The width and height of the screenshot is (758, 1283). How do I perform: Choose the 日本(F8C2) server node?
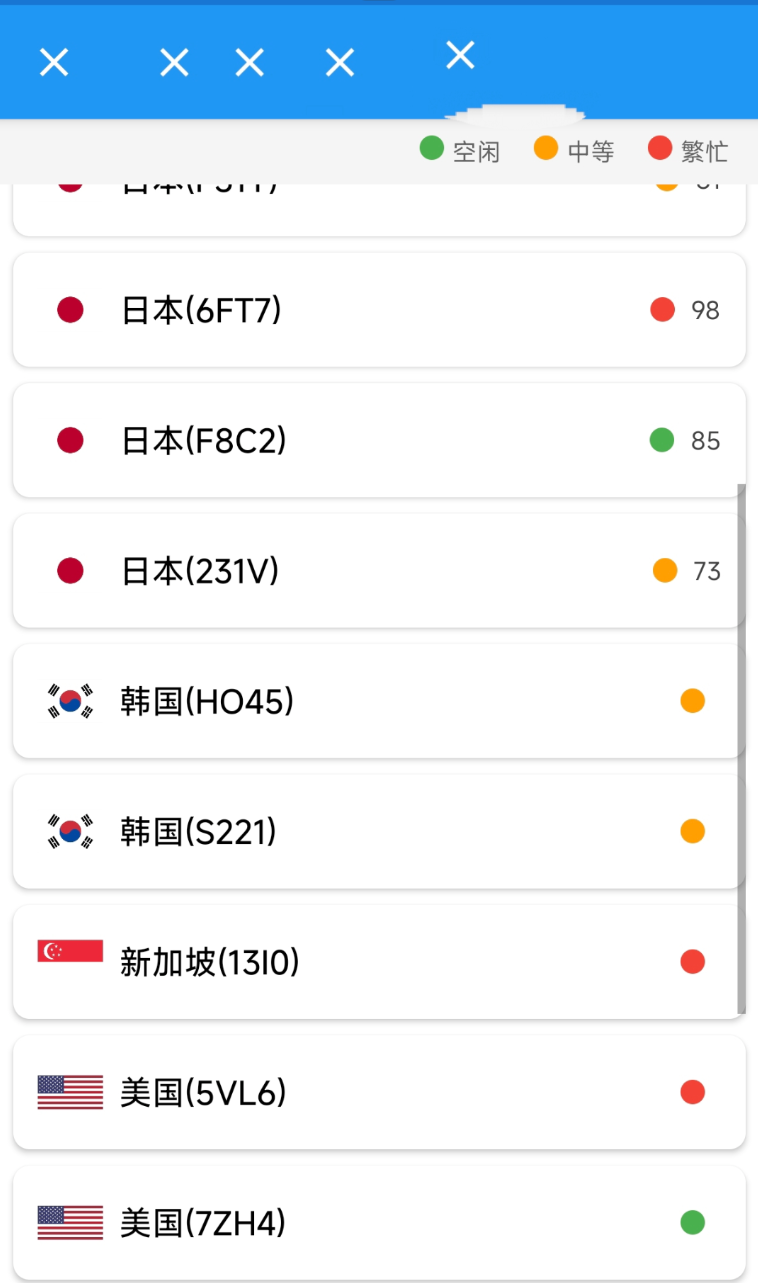379,440
